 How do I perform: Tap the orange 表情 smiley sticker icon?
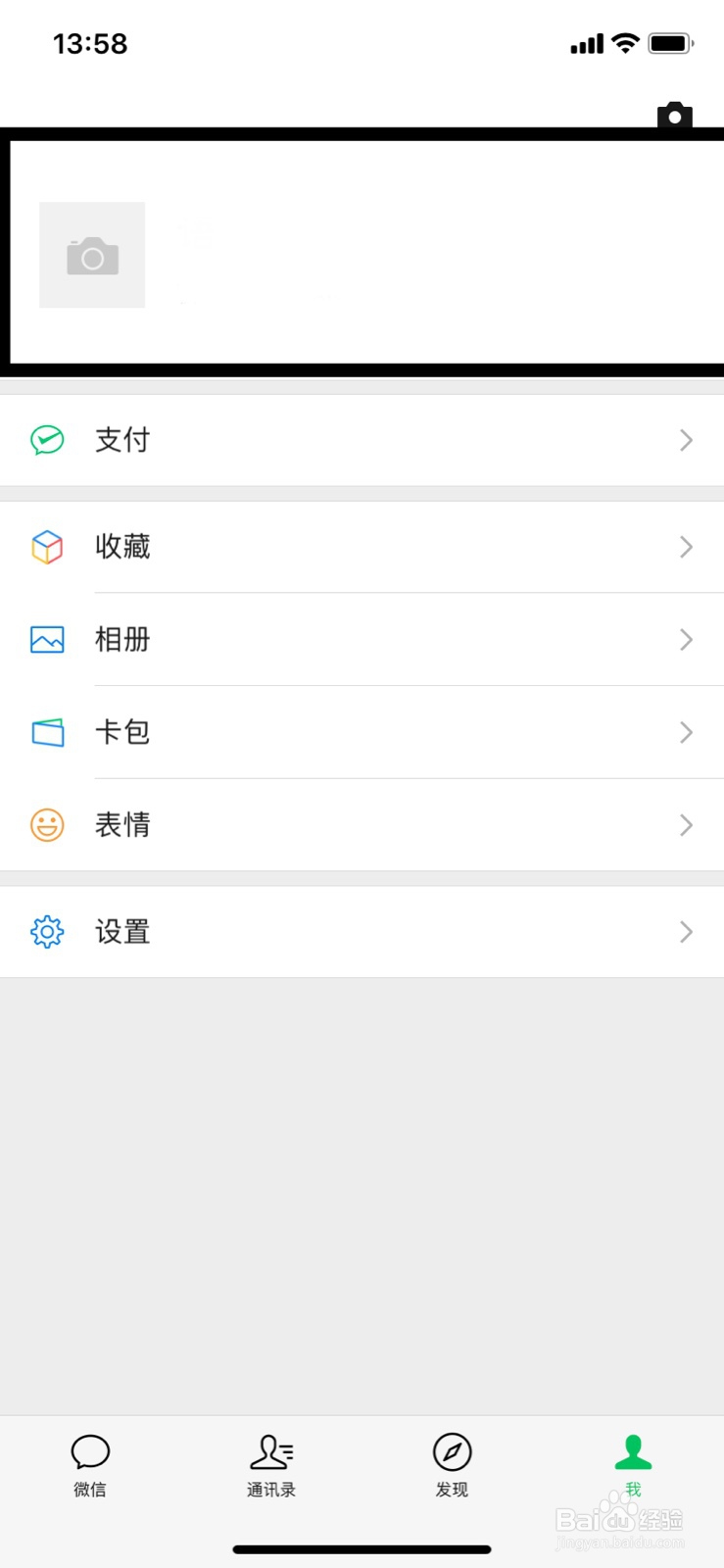(47, 824)
